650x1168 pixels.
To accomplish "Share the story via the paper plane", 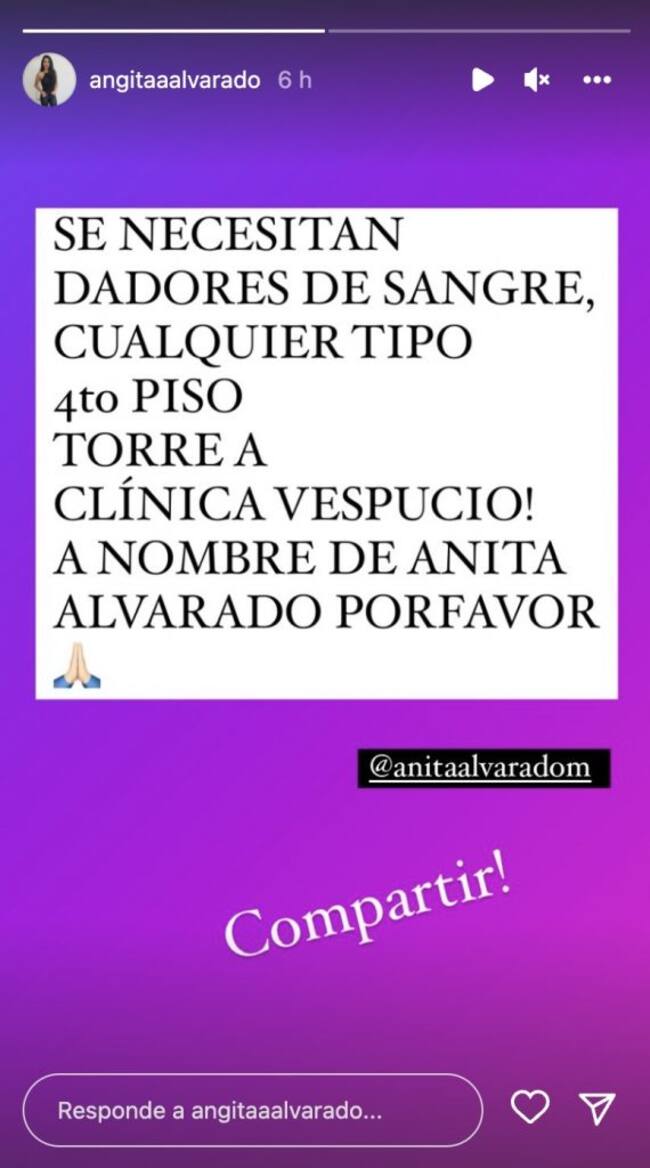I will [x=596, y=1107].
